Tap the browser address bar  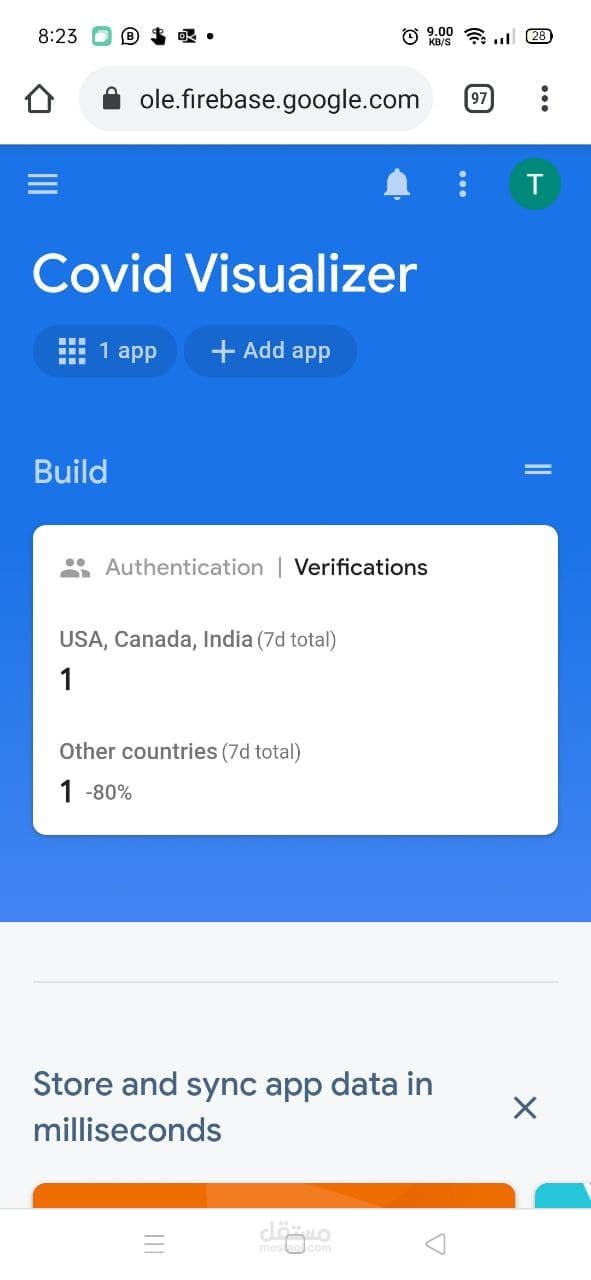click(256, 99)
